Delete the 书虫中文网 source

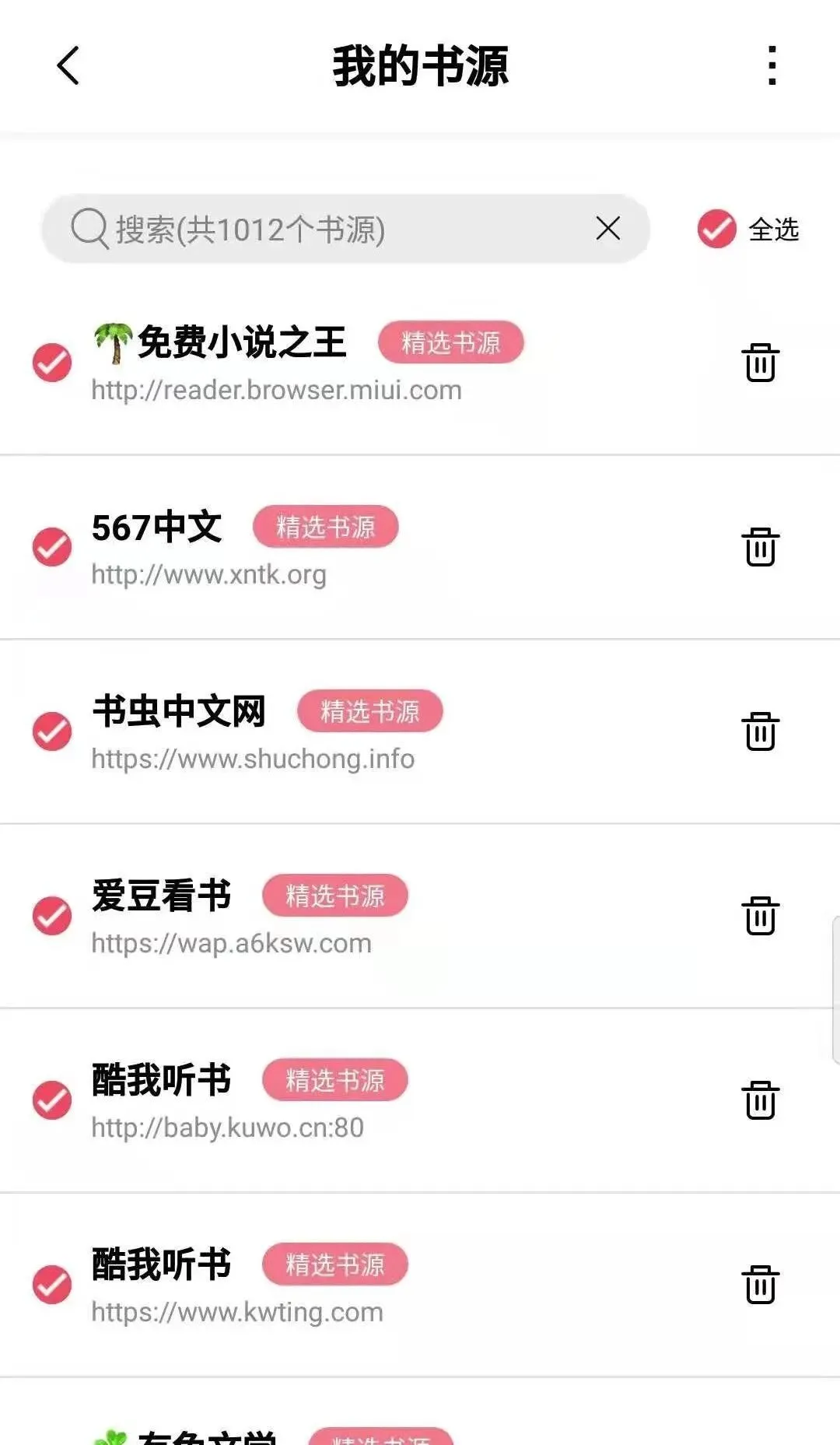pyautogui.click(x=760, y=731)
